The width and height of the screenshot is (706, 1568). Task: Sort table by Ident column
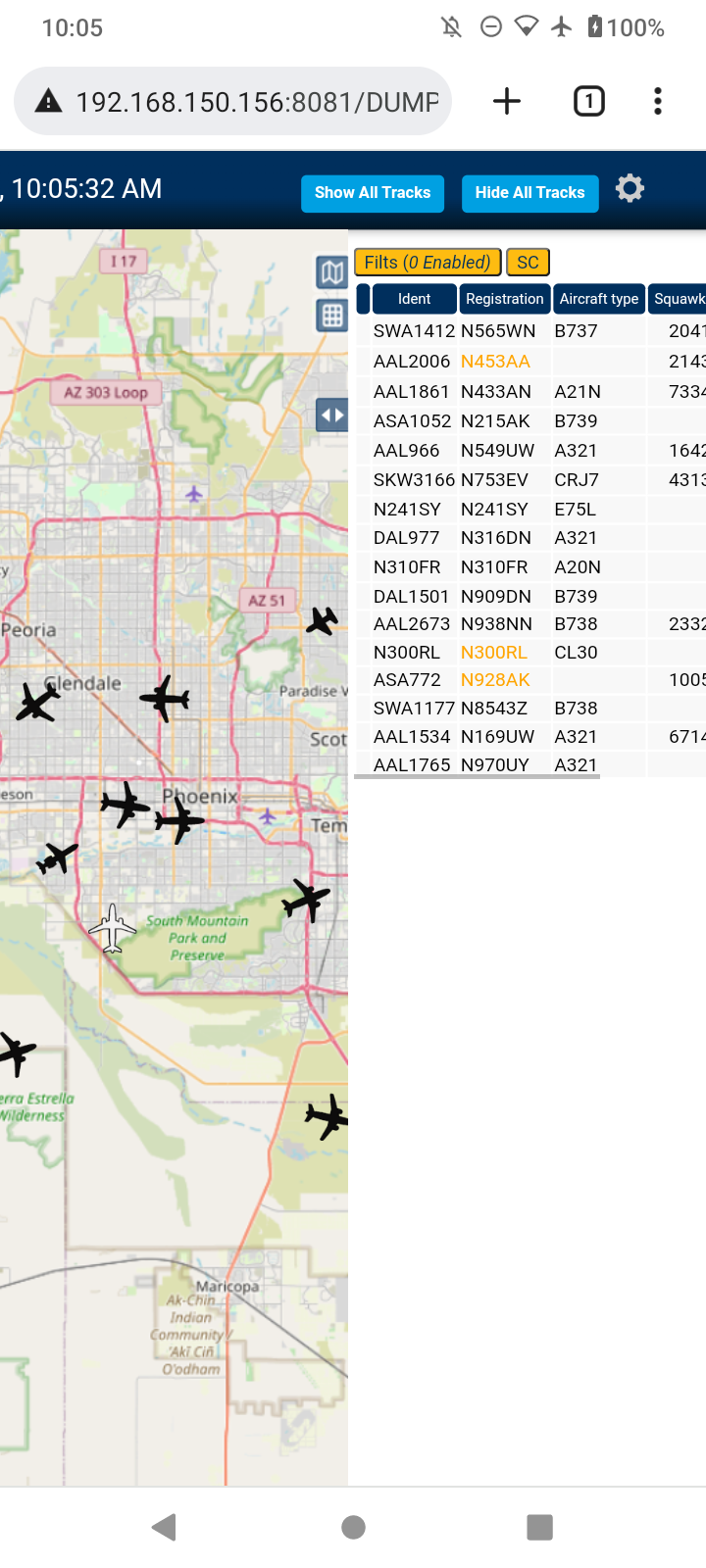tap(414, 299)
